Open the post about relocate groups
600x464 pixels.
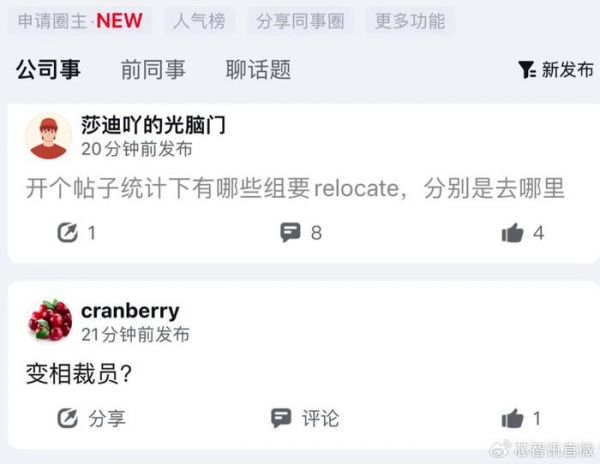click(x=295, y=187)
